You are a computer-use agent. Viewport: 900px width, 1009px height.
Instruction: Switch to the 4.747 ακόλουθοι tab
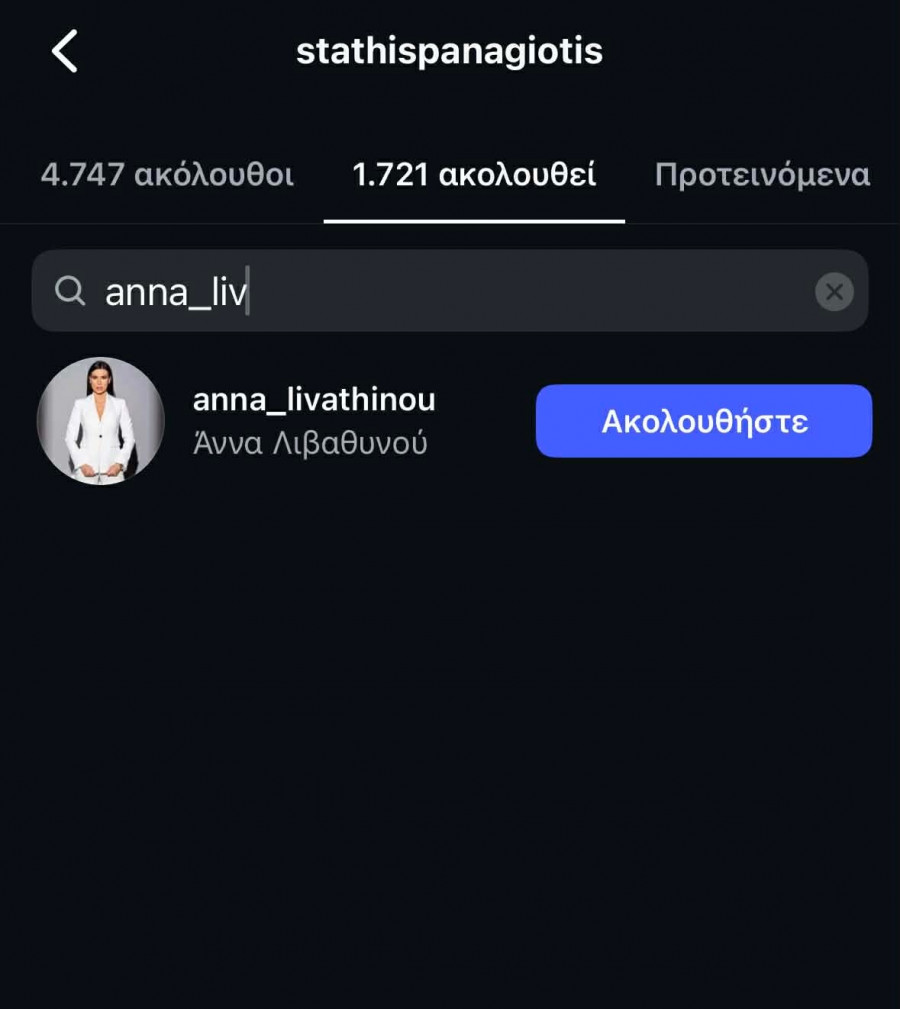pyautogui.click(x=167, y=175)
